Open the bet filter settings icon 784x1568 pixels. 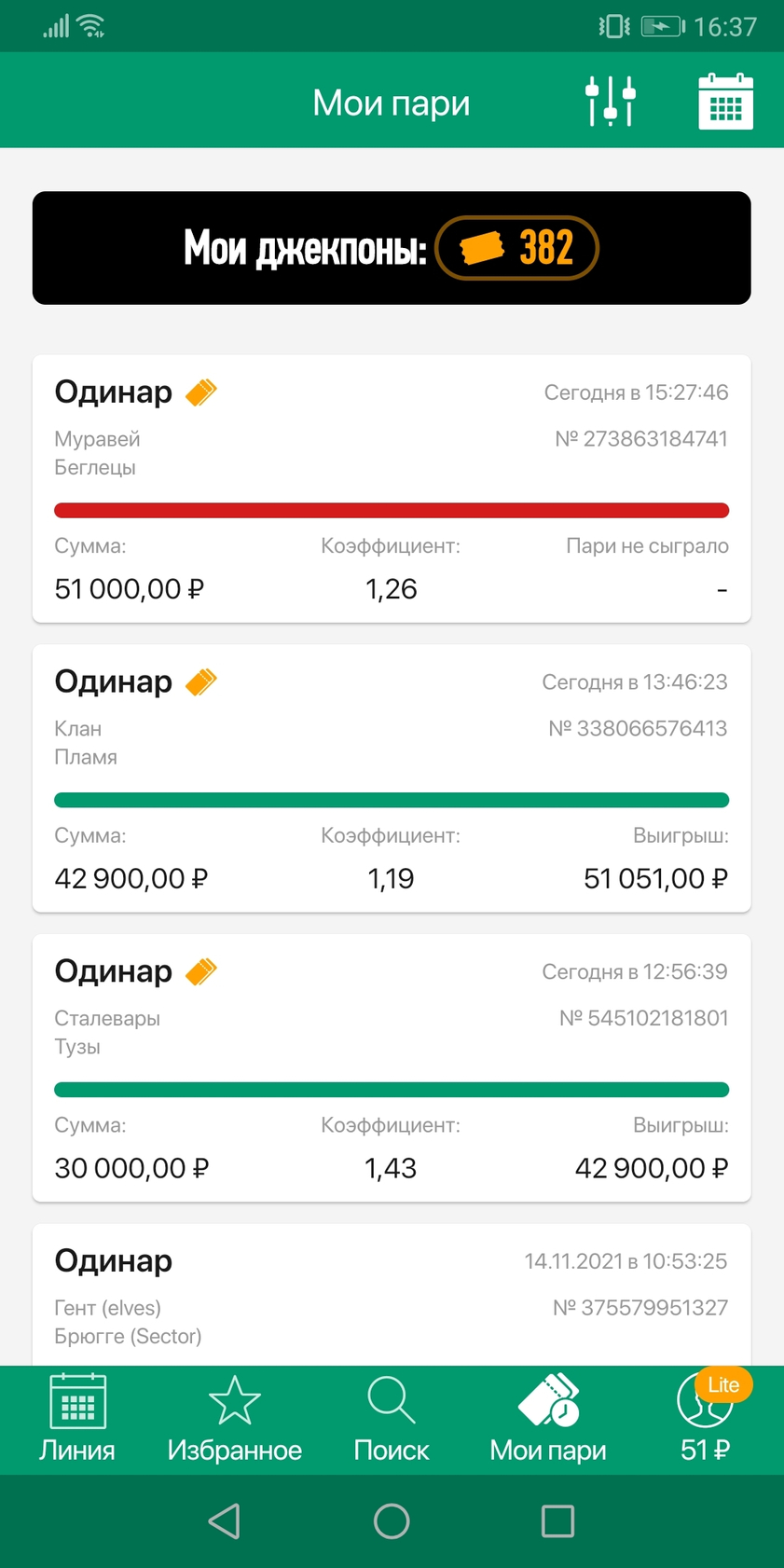click(611, 101)
